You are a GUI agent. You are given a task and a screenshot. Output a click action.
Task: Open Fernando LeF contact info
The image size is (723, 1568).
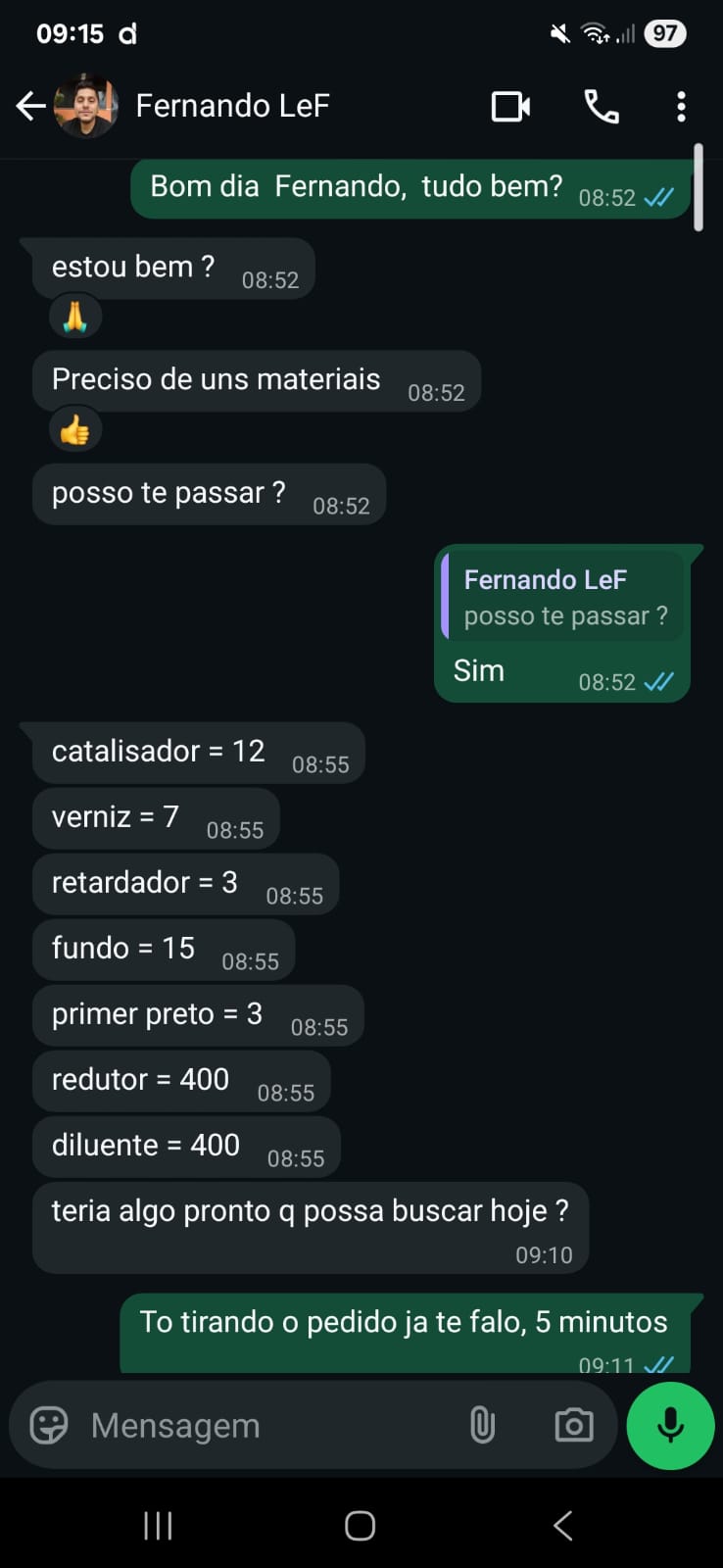232,106
